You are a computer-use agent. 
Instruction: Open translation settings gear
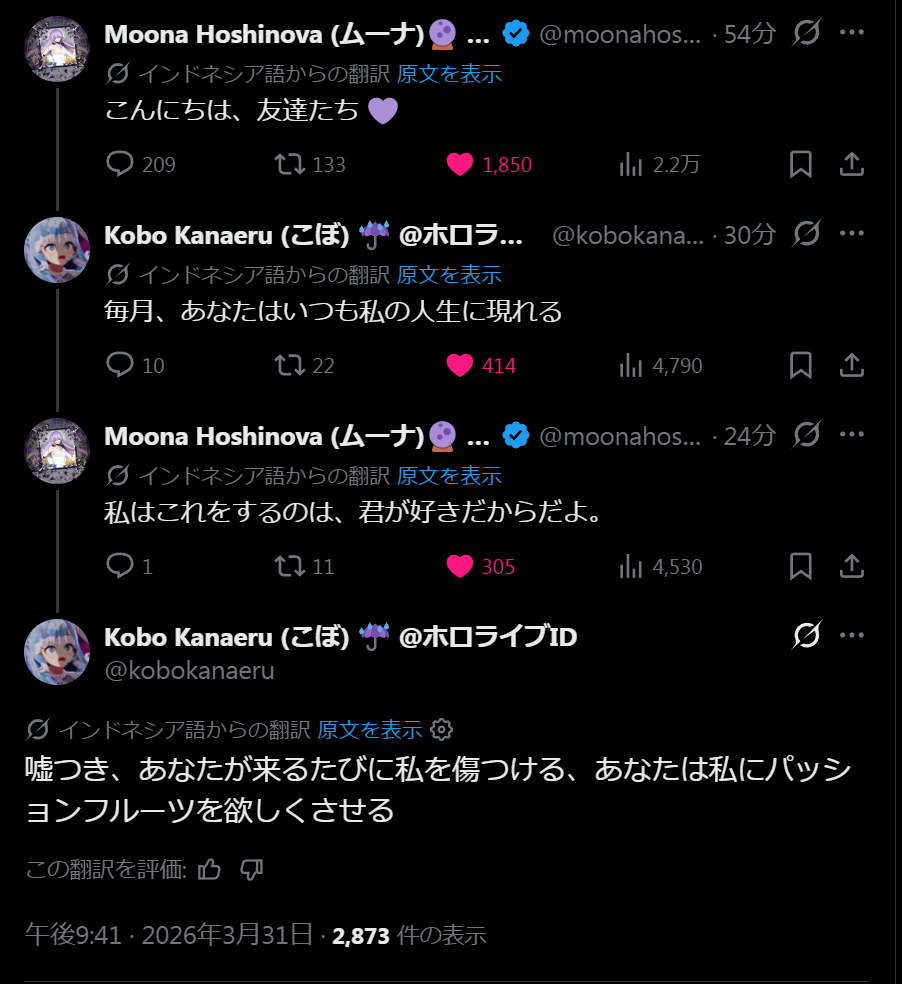click(x=441, y=730)
